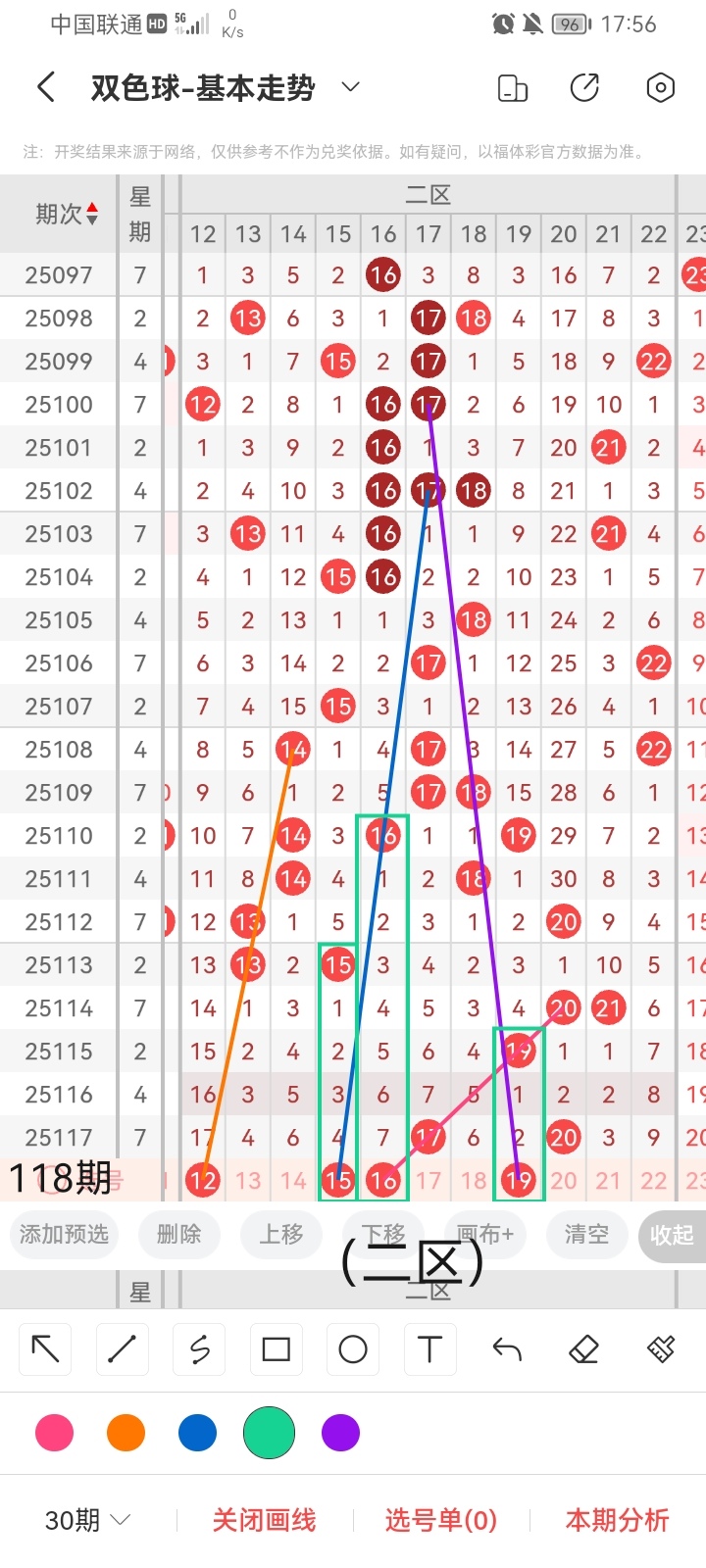Select the rectangle drawing tool
The image size is (706, 1568).
(x=277, y=1349)
